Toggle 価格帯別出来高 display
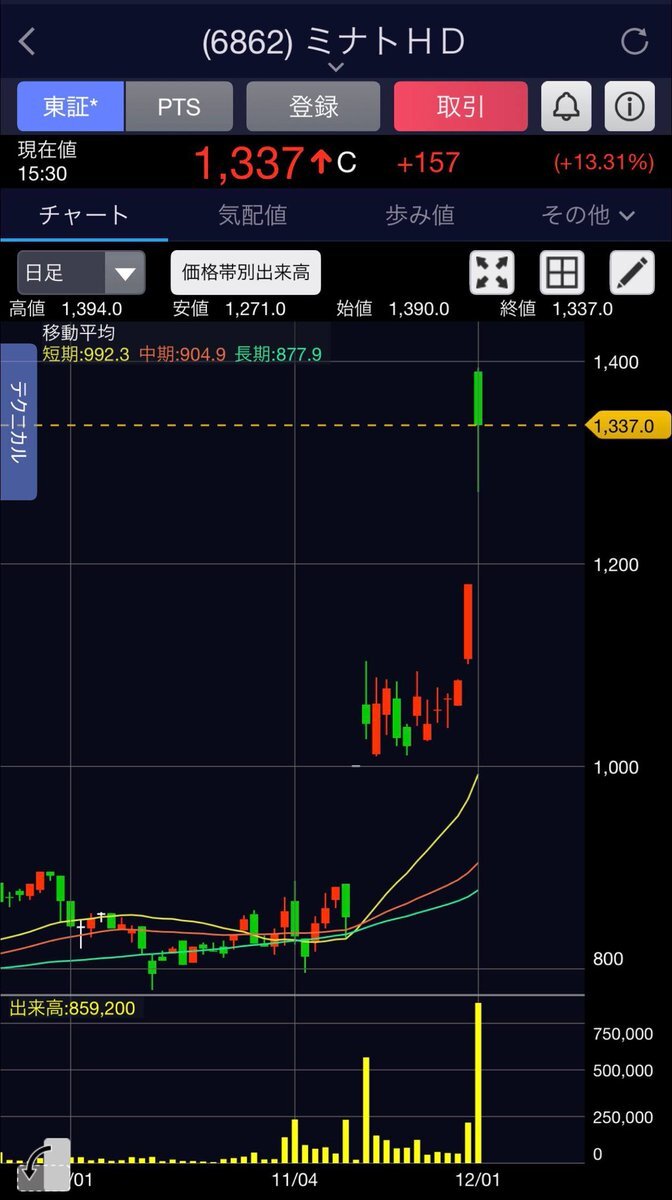Image resolution: width=672 pixels, height=1200 pixels. 245,273
